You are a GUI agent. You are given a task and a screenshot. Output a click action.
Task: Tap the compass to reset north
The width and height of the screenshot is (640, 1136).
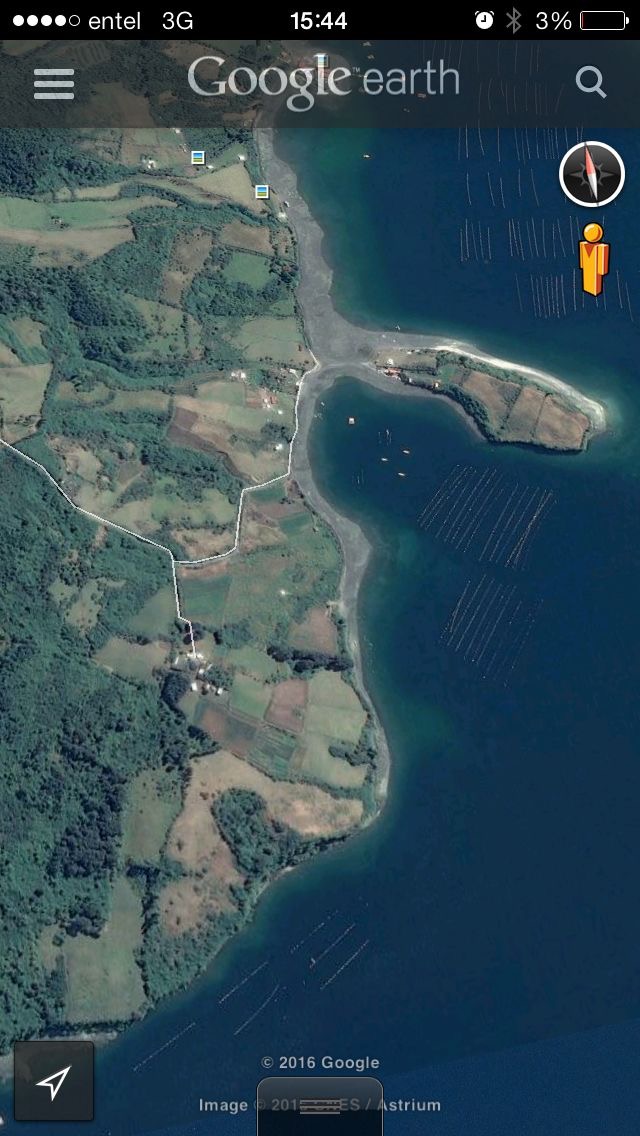(x=591, y=175)
